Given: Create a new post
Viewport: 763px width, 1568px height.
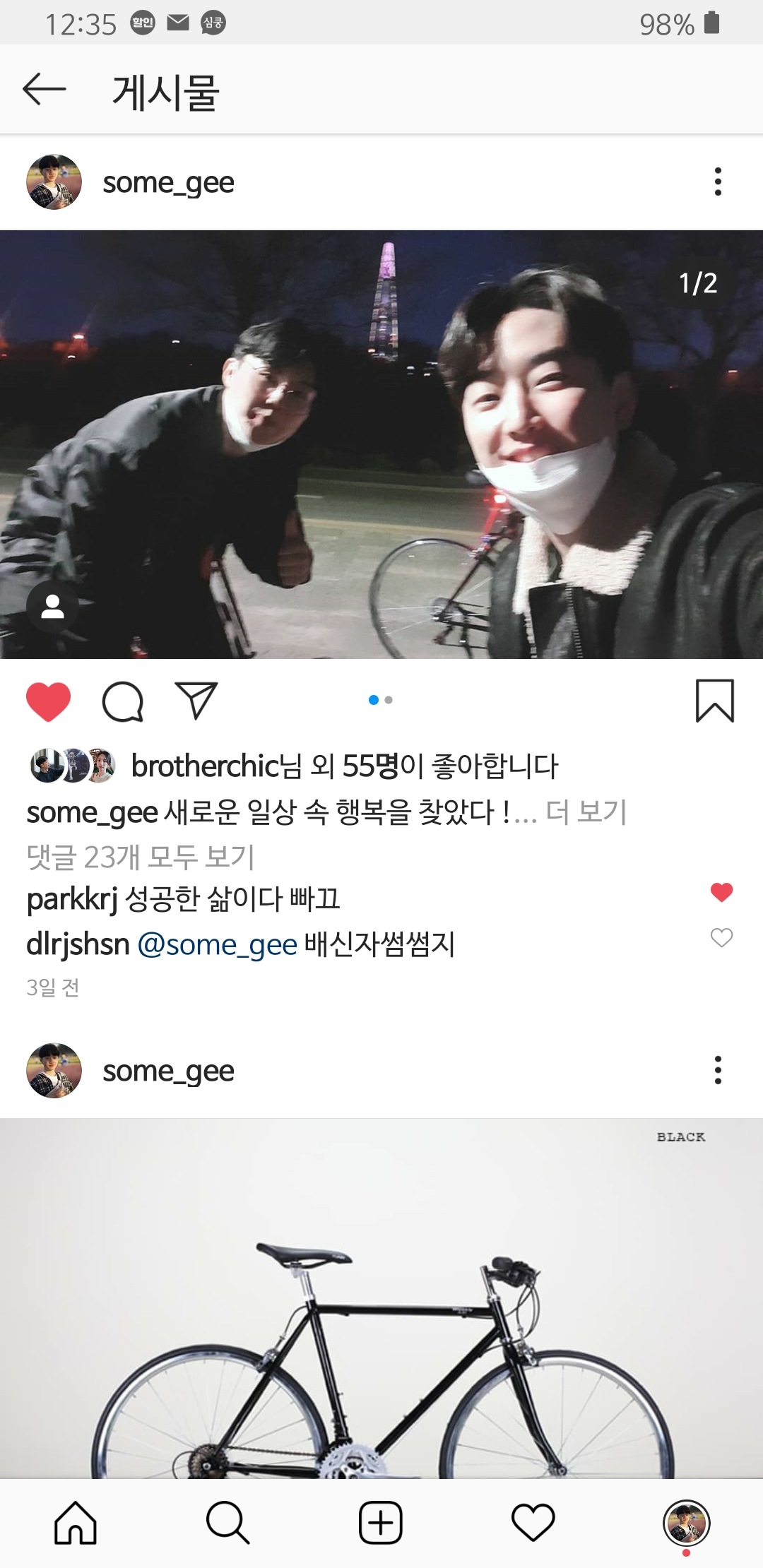Looking at the screenshot, I should tap(381, 1523).
